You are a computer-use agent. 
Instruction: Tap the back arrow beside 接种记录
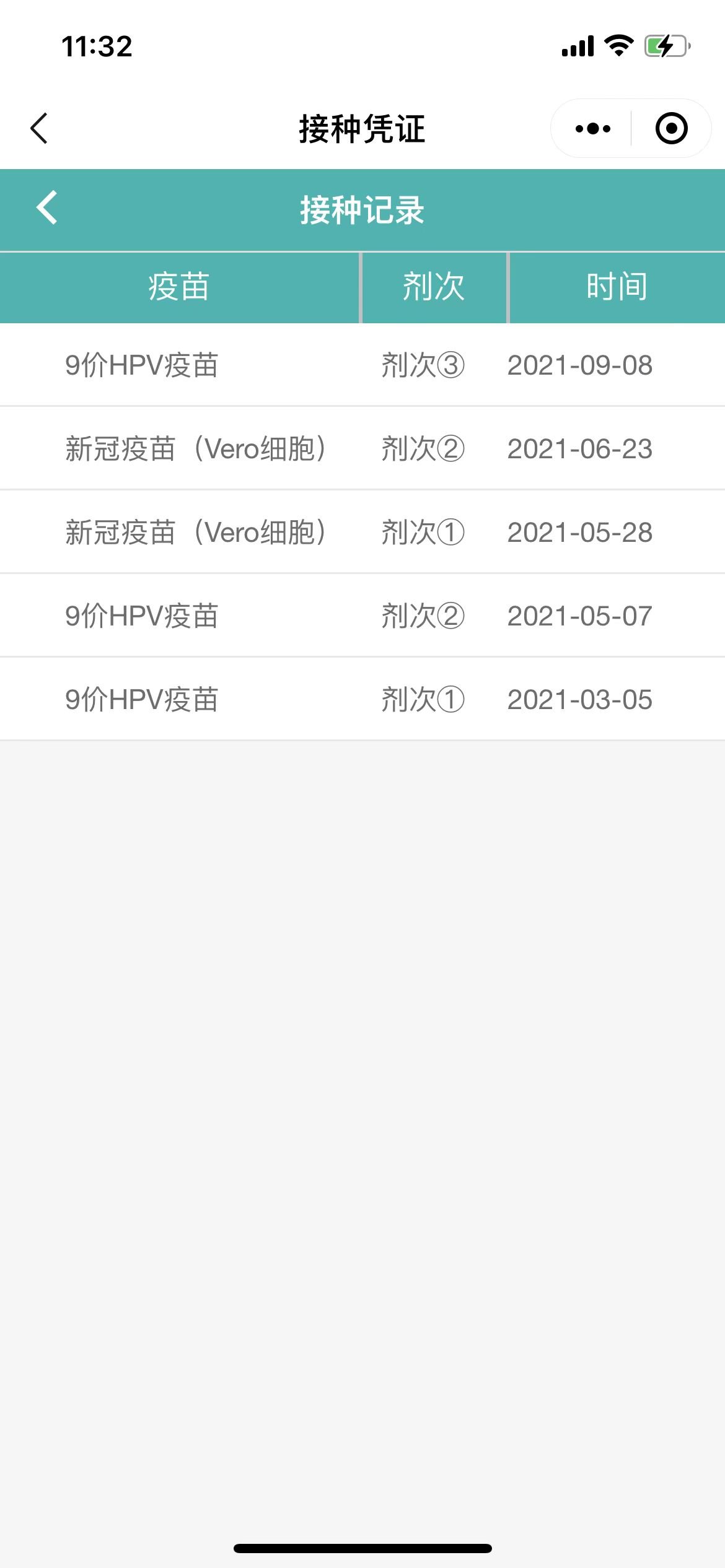47,207
